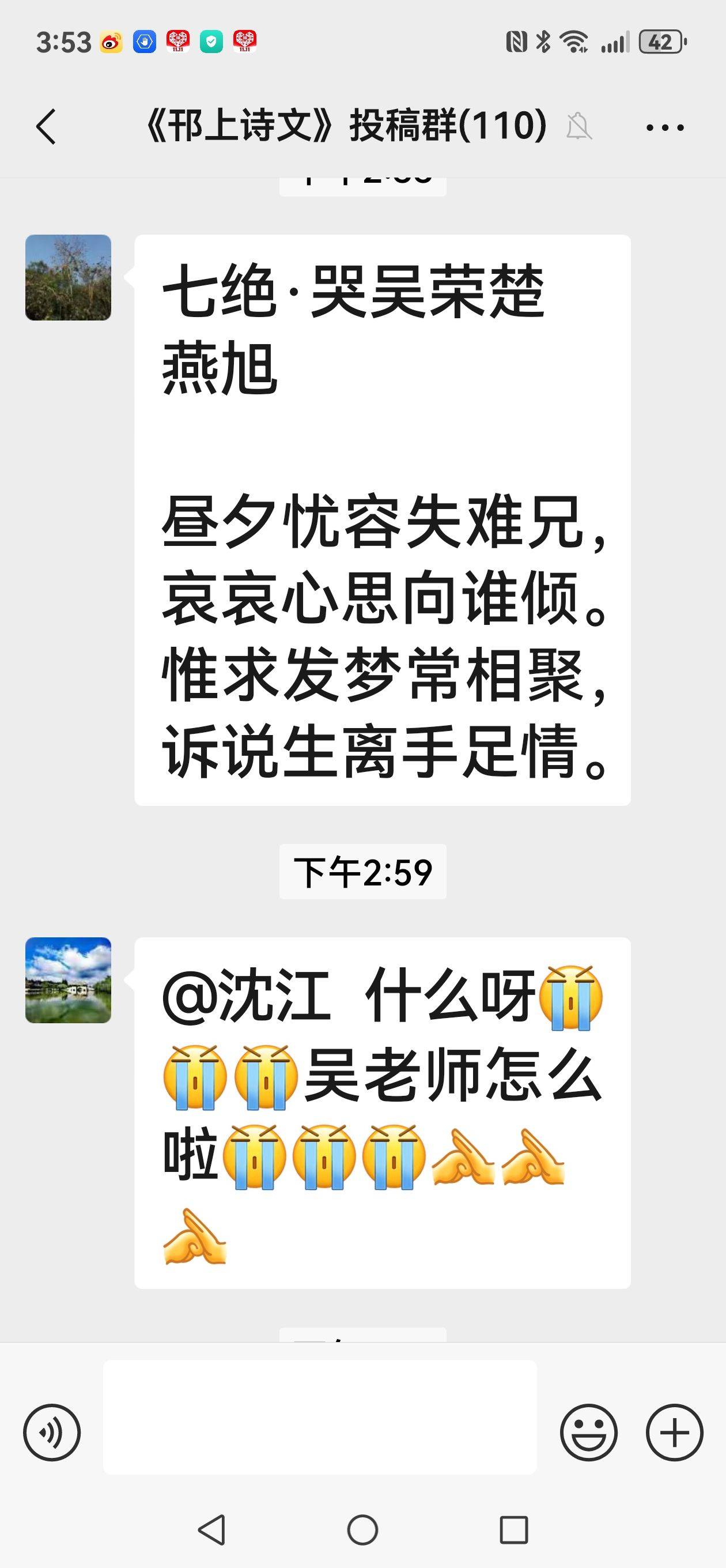Tap the system home button
This screenshot has width=726, height=1568.
tap(362, 1529)
